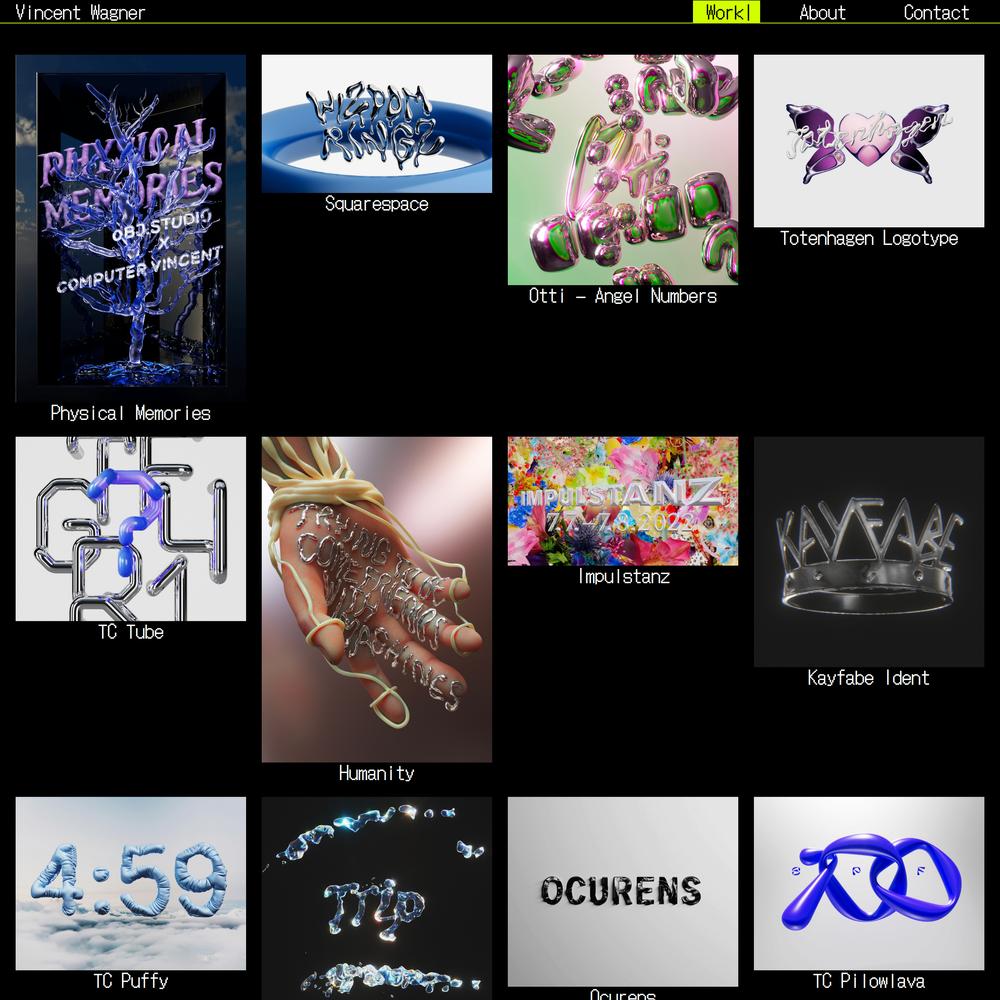Open the Impulstanz project tile
The height and width of the screenshot is (1000, 1000).
(622, 500)
